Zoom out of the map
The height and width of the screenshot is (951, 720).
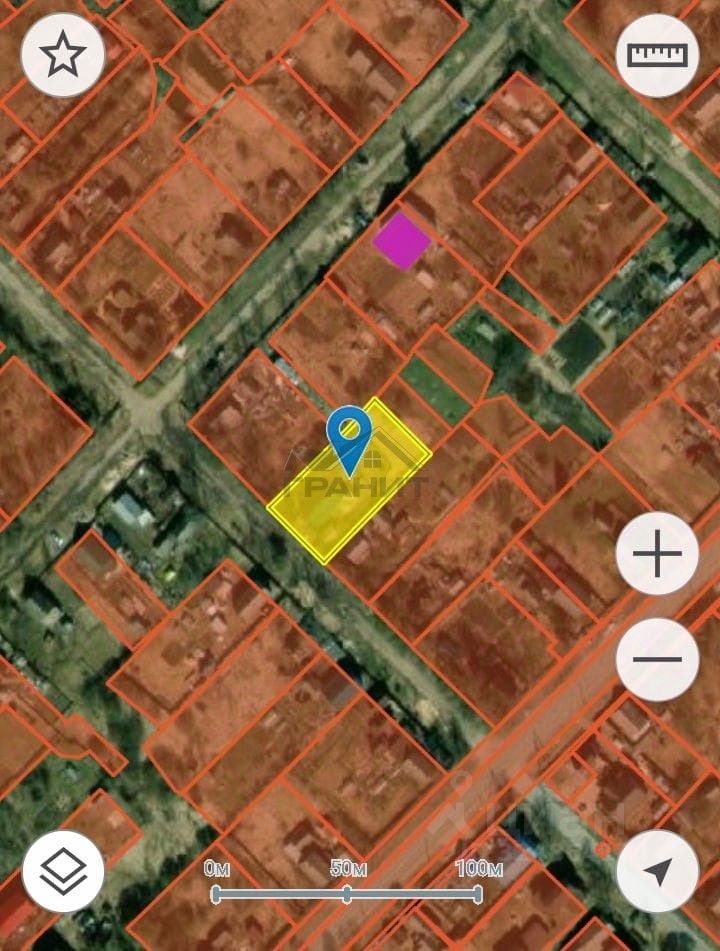pos(657,659)
